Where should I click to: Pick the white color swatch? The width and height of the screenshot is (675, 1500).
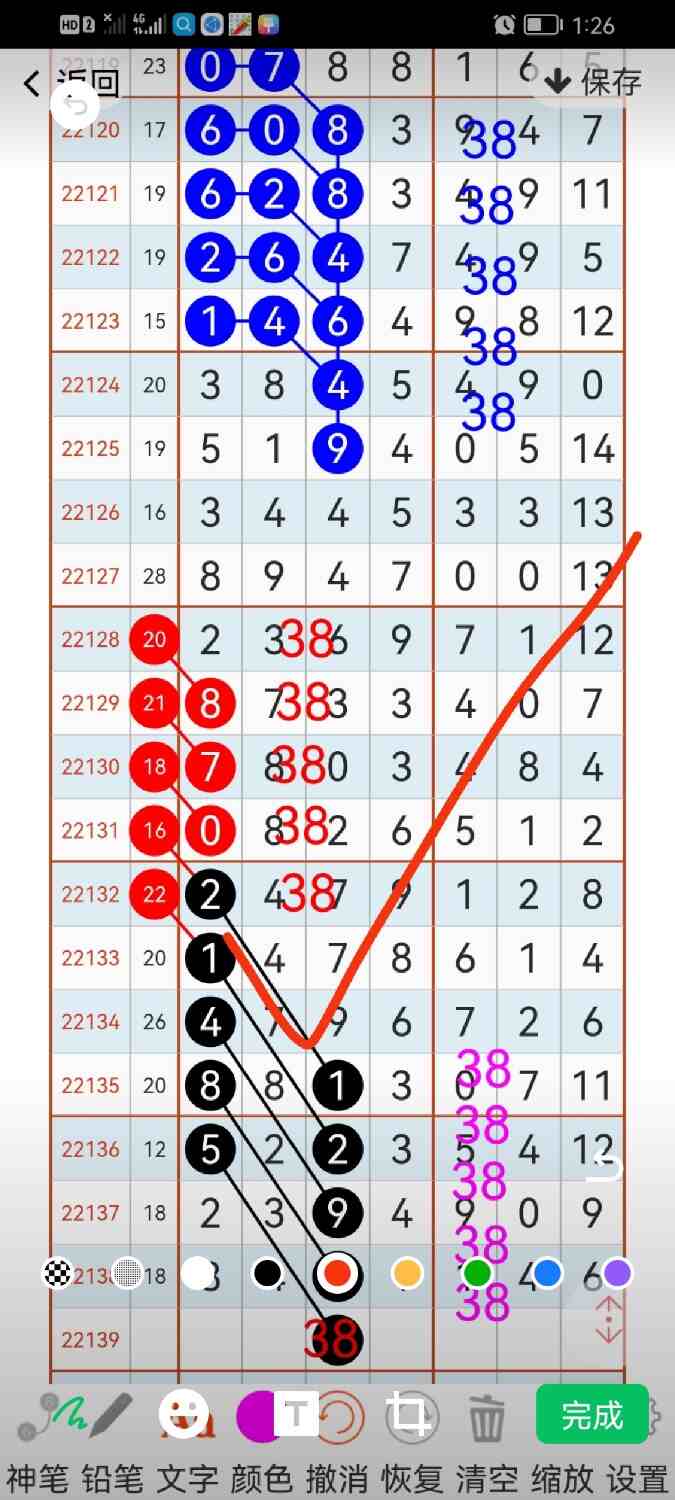[197, 1273]
